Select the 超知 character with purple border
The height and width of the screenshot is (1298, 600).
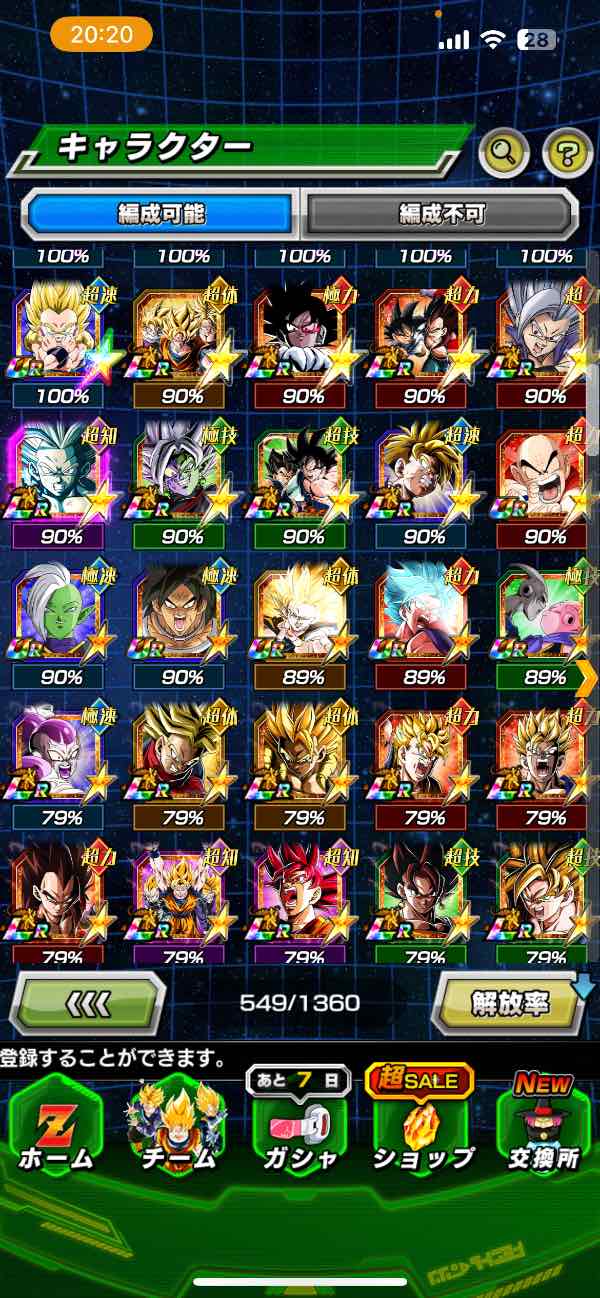(62, 470)
